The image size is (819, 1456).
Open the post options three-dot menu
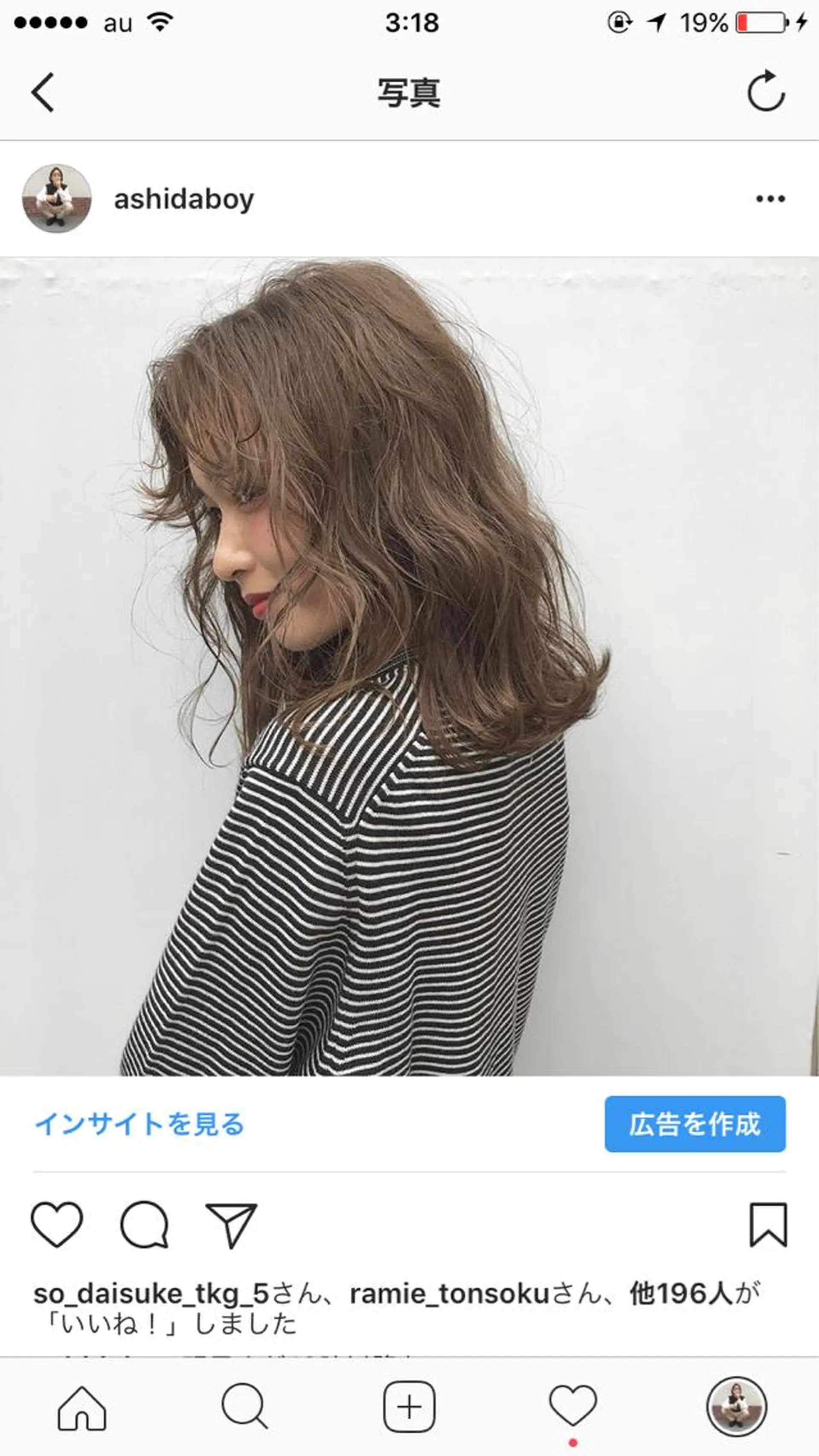tap(771, 198)
